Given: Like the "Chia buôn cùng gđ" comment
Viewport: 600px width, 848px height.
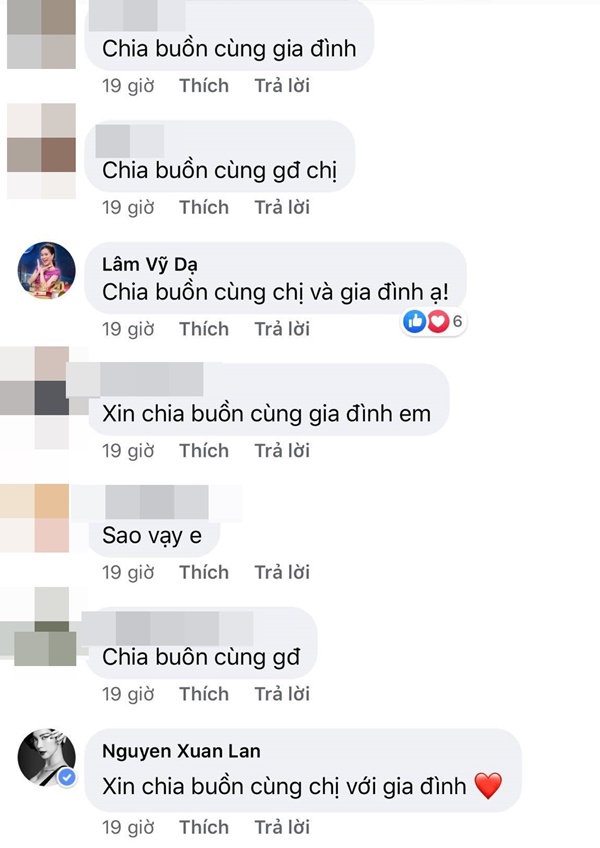Looking at the screenshot, I should tap(204, 694).
